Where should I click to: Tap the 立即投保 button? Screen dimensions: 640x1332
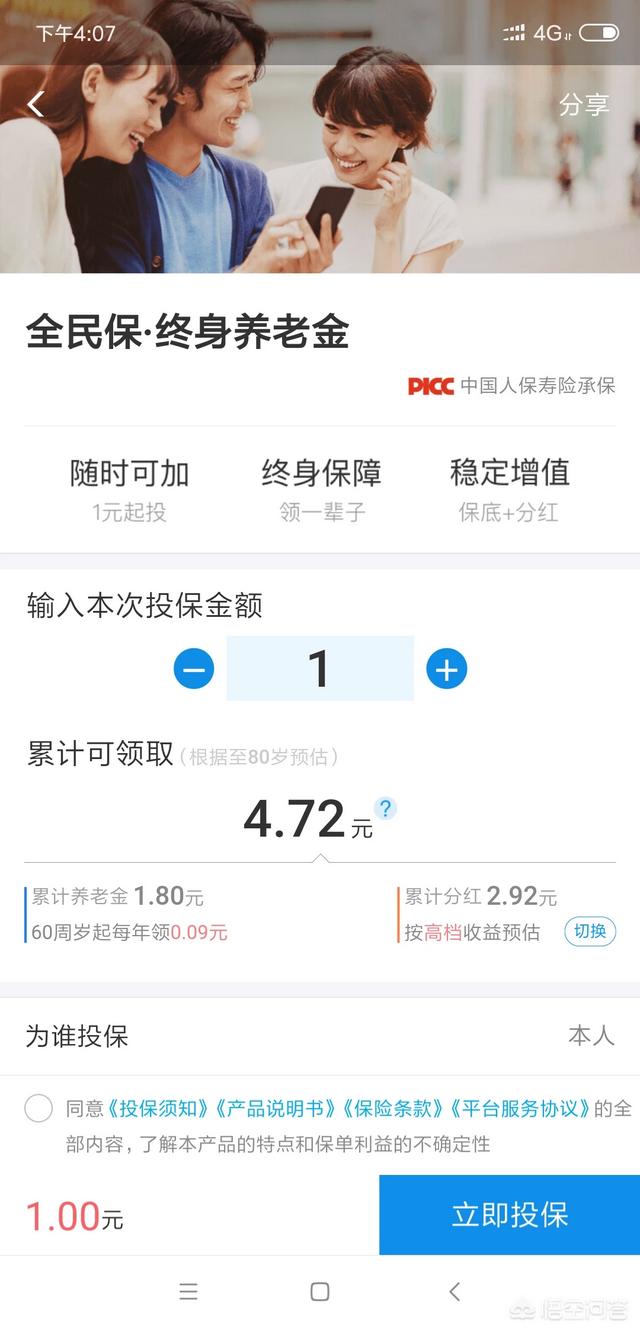pyautogui.click(x=509, y=1215)
